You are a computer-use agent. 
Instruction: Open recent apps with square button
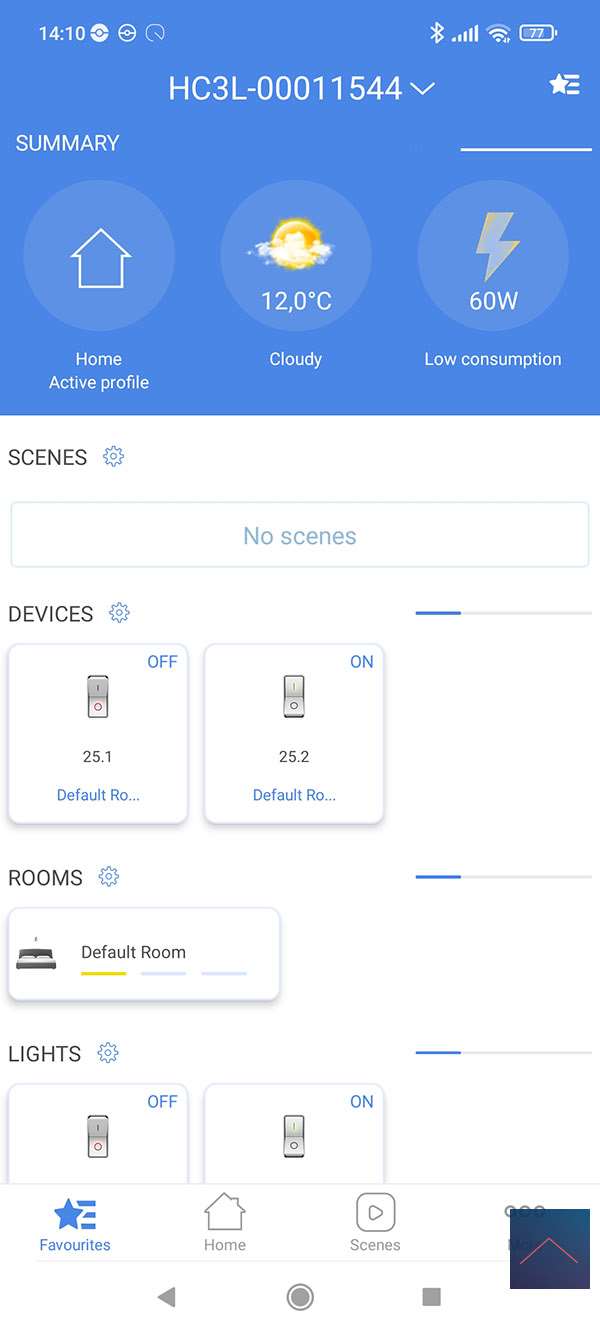click(x=432, y=1297)
